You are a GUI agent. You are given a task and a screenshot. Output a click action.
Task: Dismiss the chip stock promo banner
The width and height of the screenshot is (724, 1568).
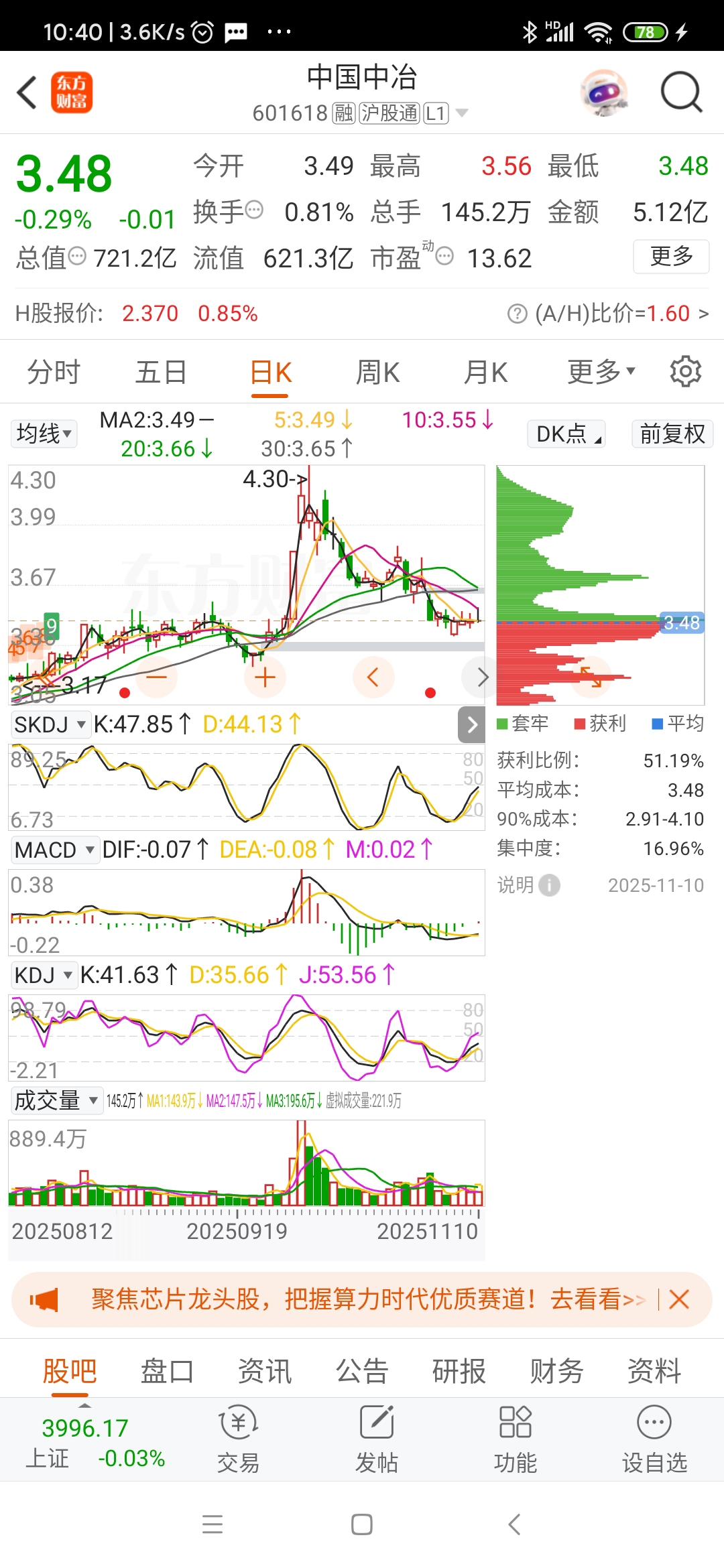(x=679, y=1299)
